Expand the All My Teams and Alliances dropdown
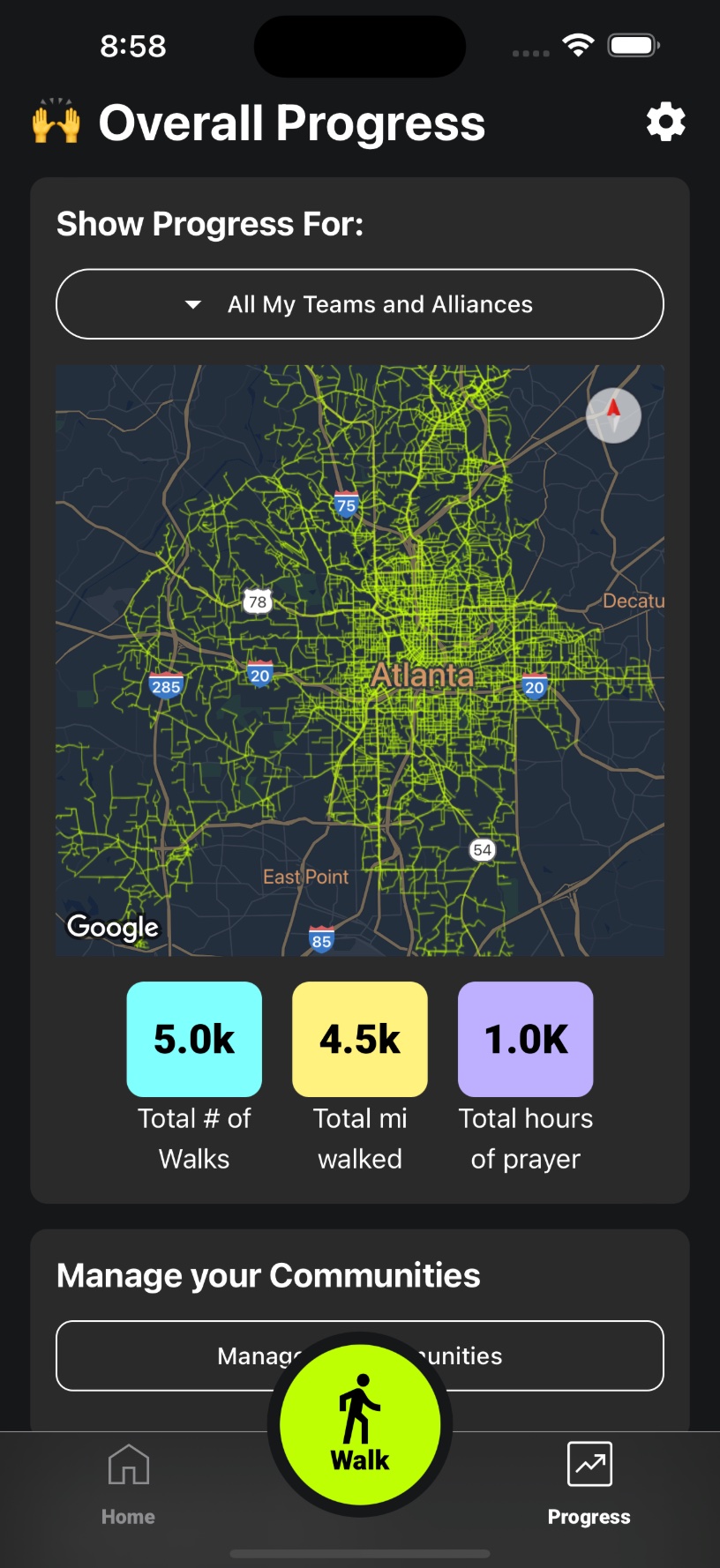 (360, 304)
